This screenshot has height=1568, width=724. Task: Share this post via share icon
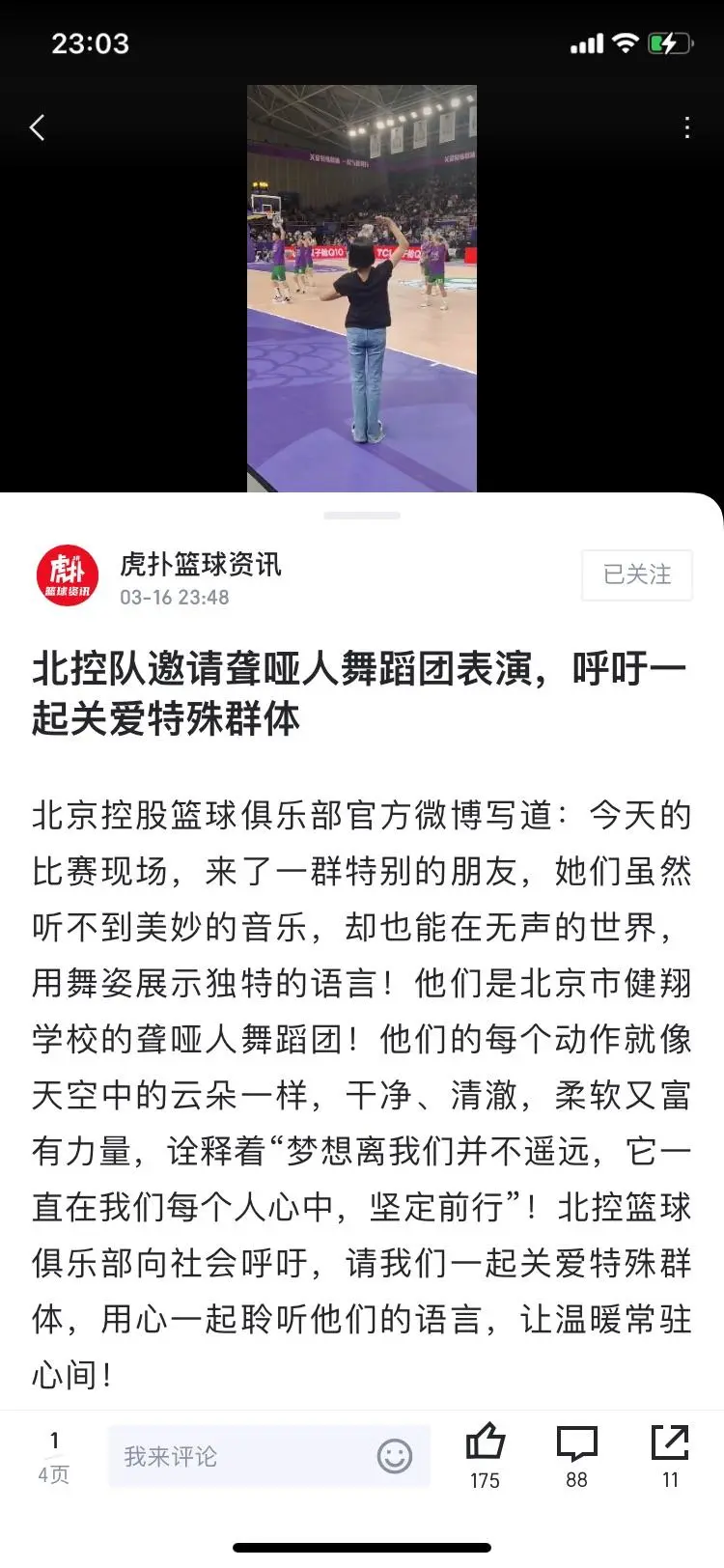(x=670, y=1455)
